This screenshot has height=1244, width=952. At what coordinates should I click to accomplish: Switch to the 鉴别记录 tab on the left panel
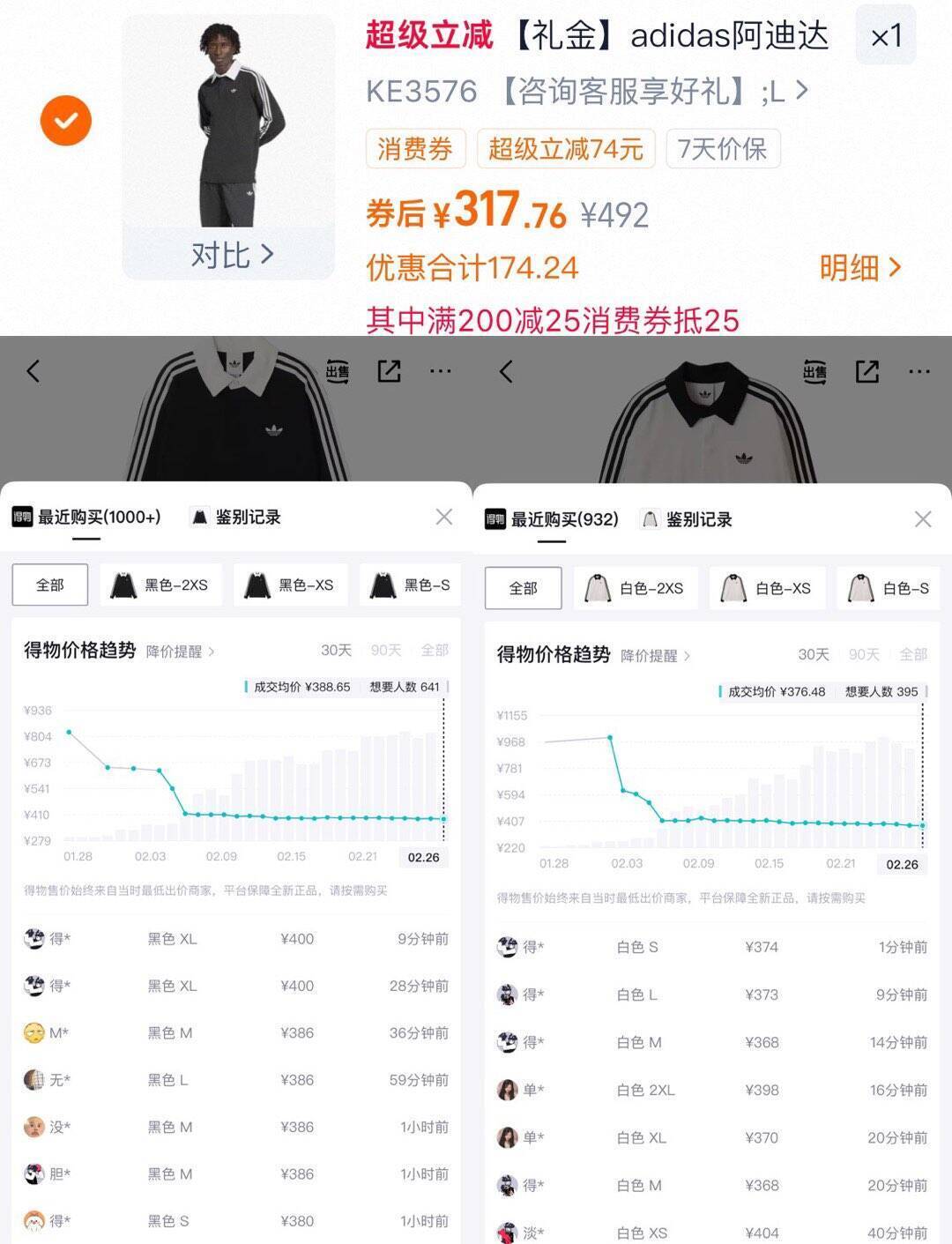249,518
